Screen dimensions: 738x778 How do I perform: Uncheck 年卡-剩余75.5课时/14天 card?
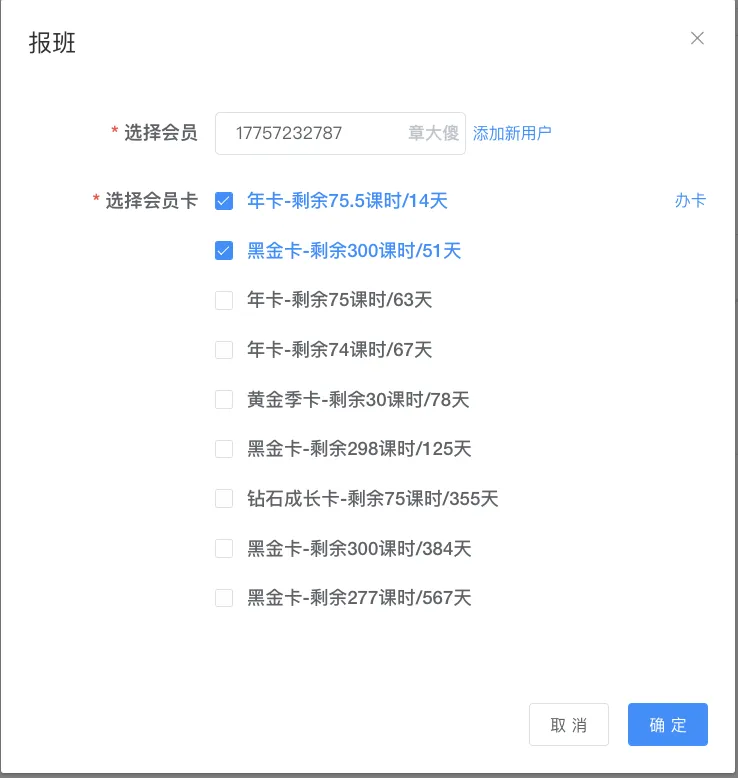pyautogui.click(x=223, y=200)
